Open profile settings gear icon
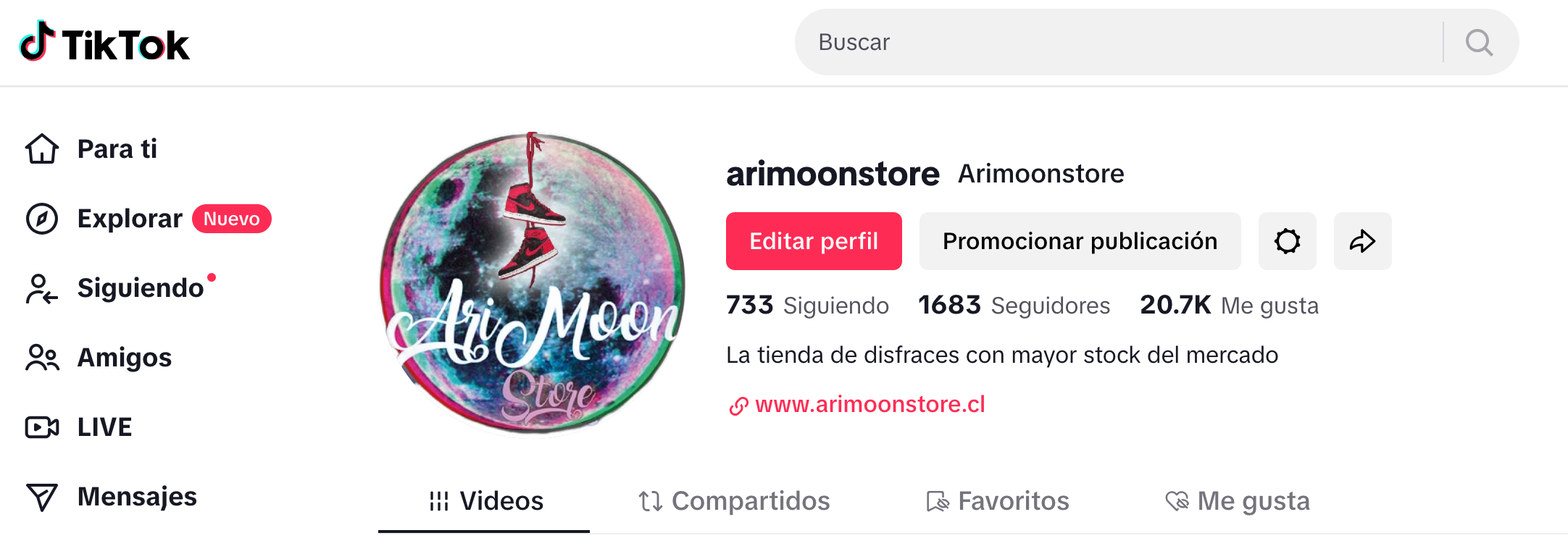This screenshot has height=546, width=1568. [x=1287, y=241]
